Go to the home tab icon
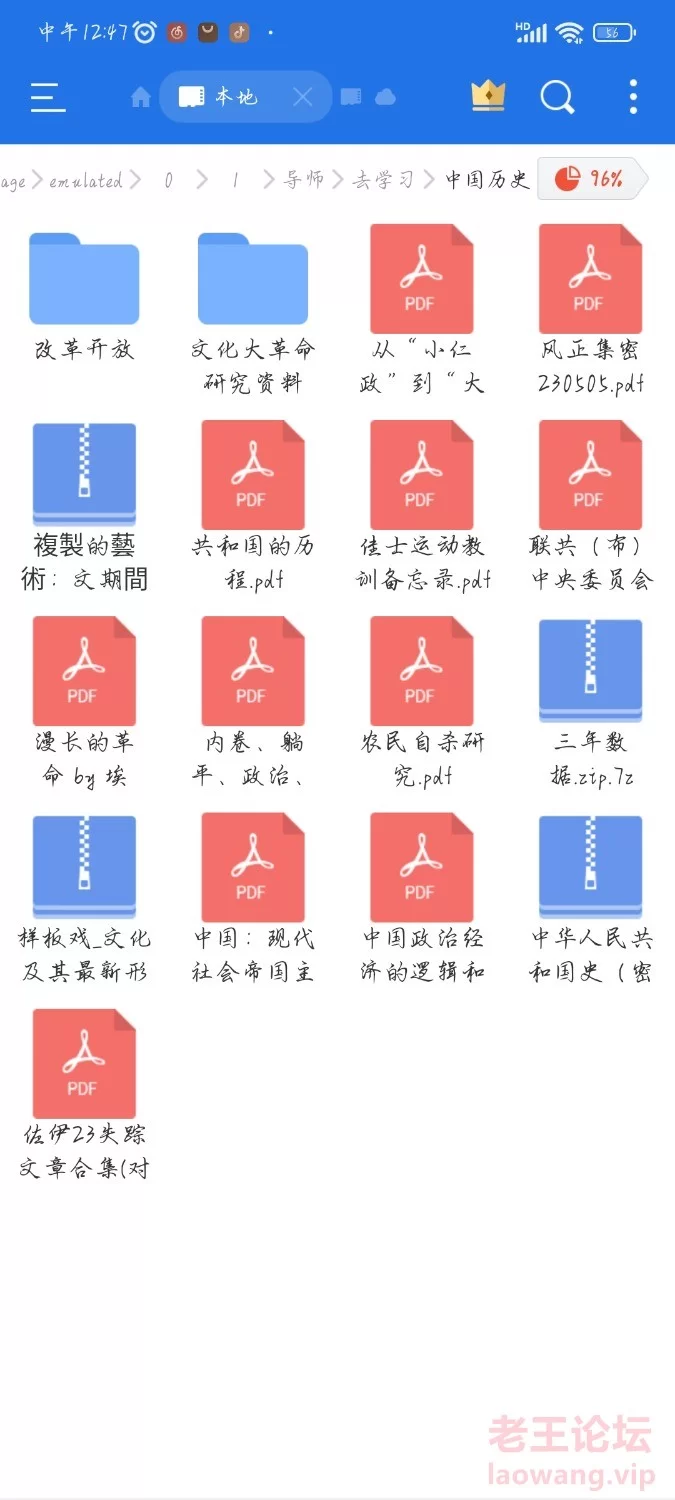 coord(141,97)
